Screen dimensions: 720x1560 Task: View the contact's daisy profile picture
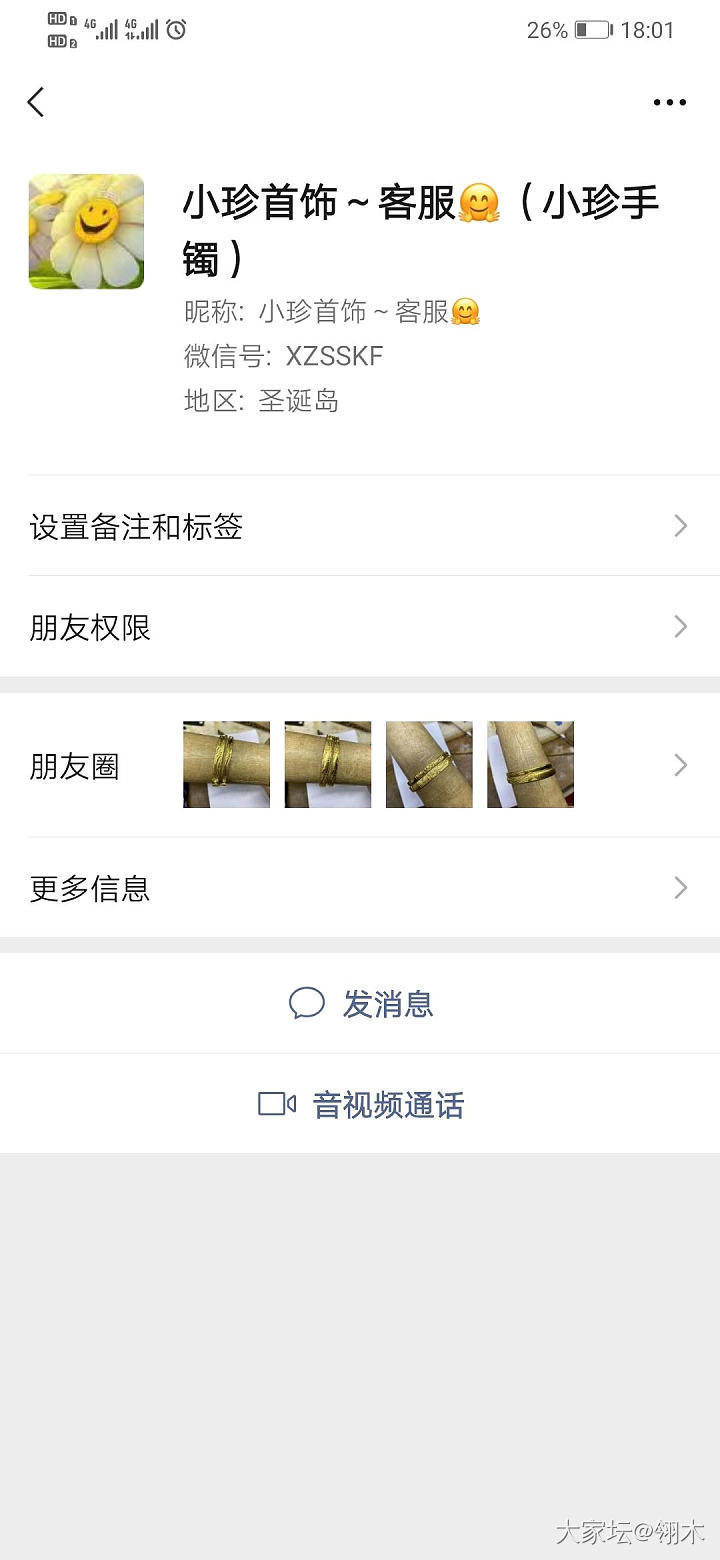point(86,232)
